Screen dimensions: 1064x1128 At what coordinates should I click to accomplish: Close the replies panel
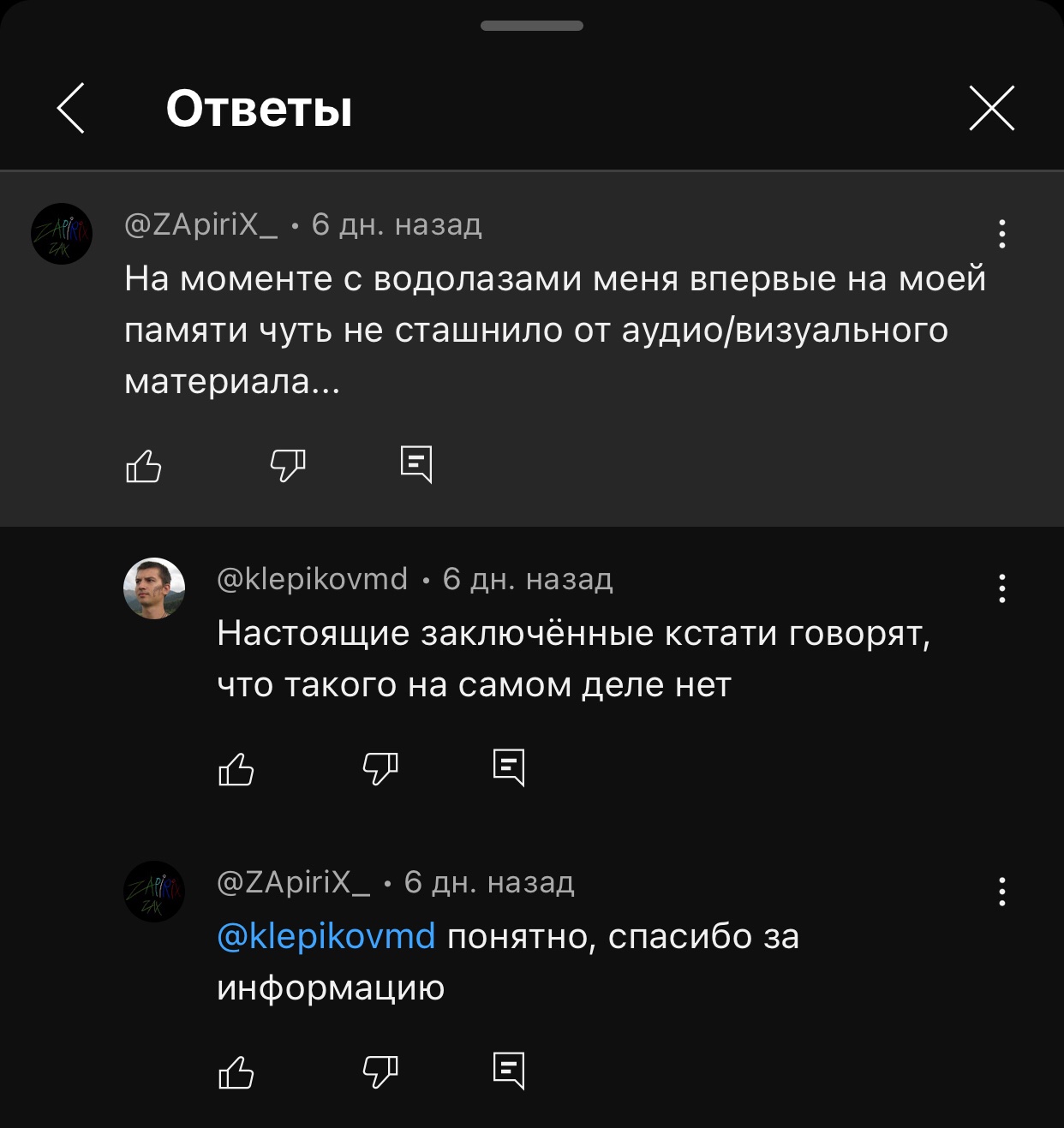click(991, 108)
